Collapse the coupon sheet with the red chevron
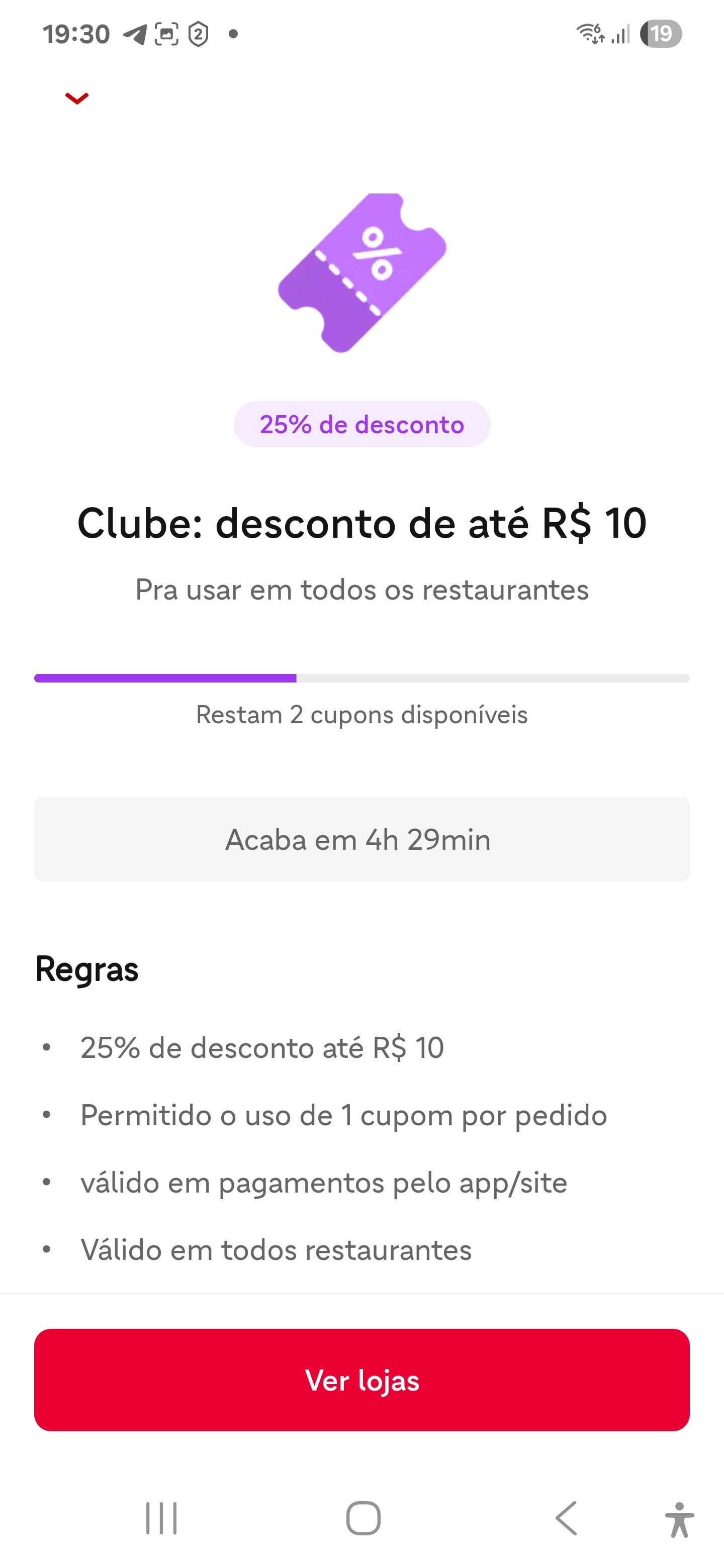 coord(77,98)
